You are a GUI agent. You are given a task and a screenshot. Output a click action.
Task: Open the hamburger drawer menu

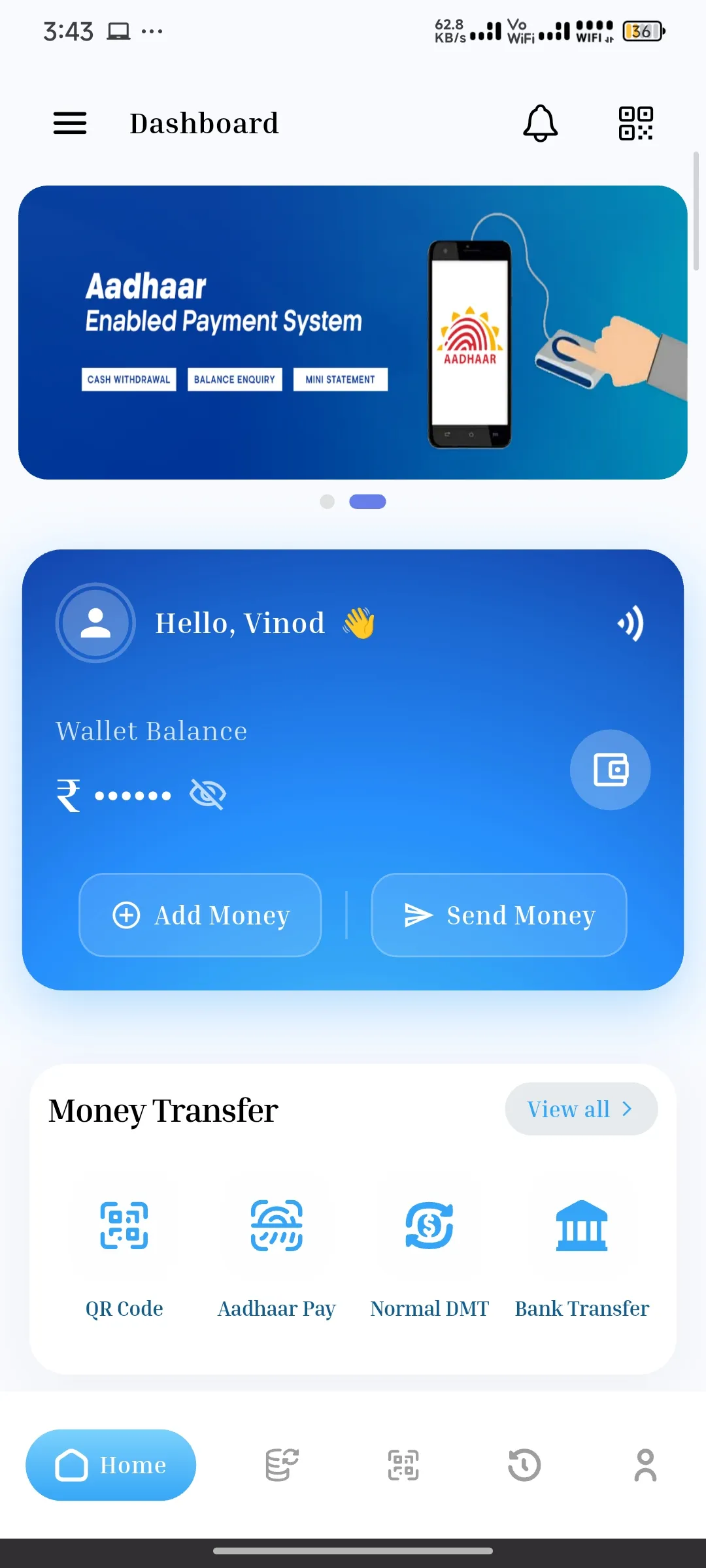coord(70,123)
